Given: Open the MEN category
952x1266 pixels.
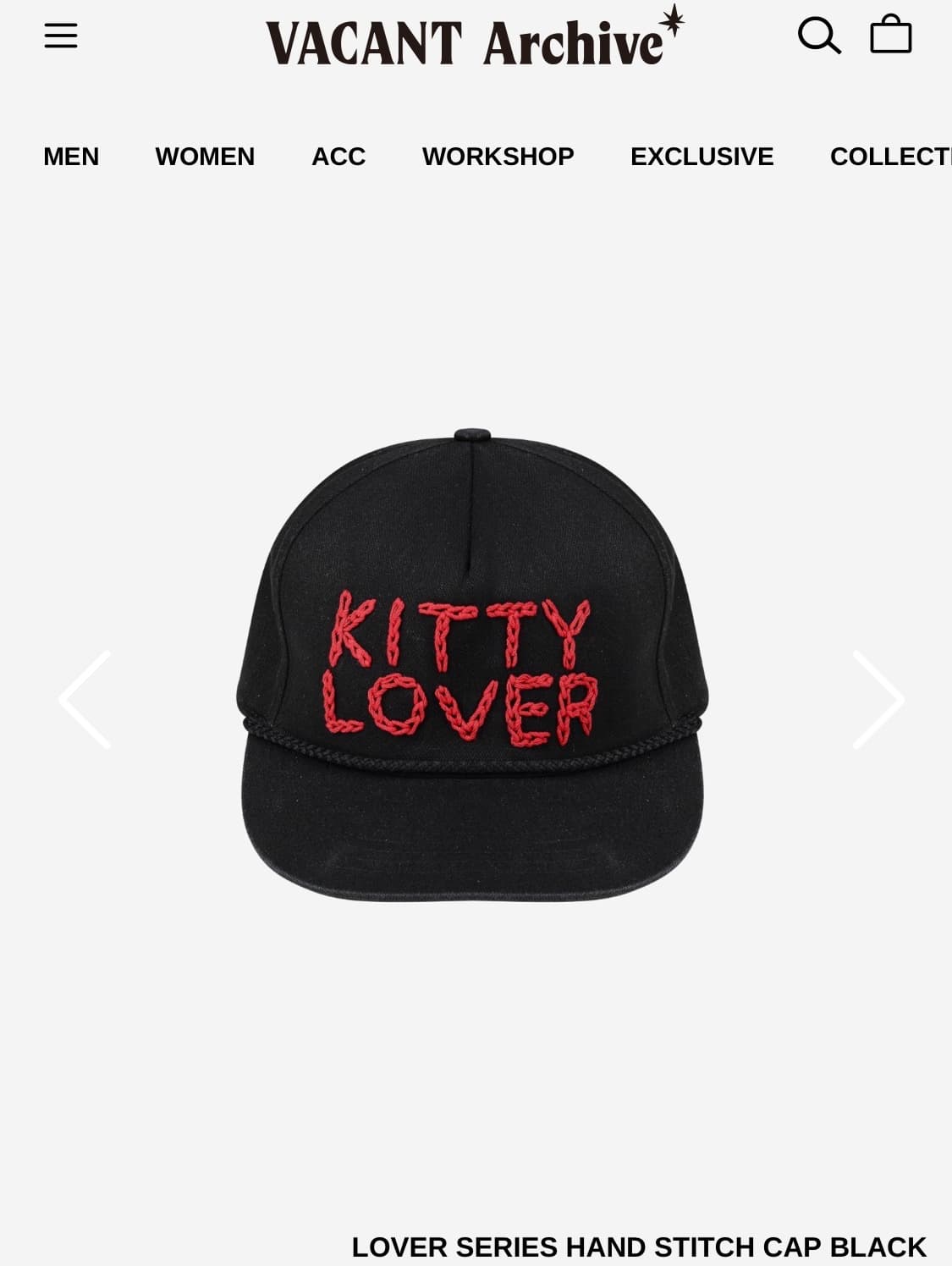Looking at the screenshot, I should 71,156.
